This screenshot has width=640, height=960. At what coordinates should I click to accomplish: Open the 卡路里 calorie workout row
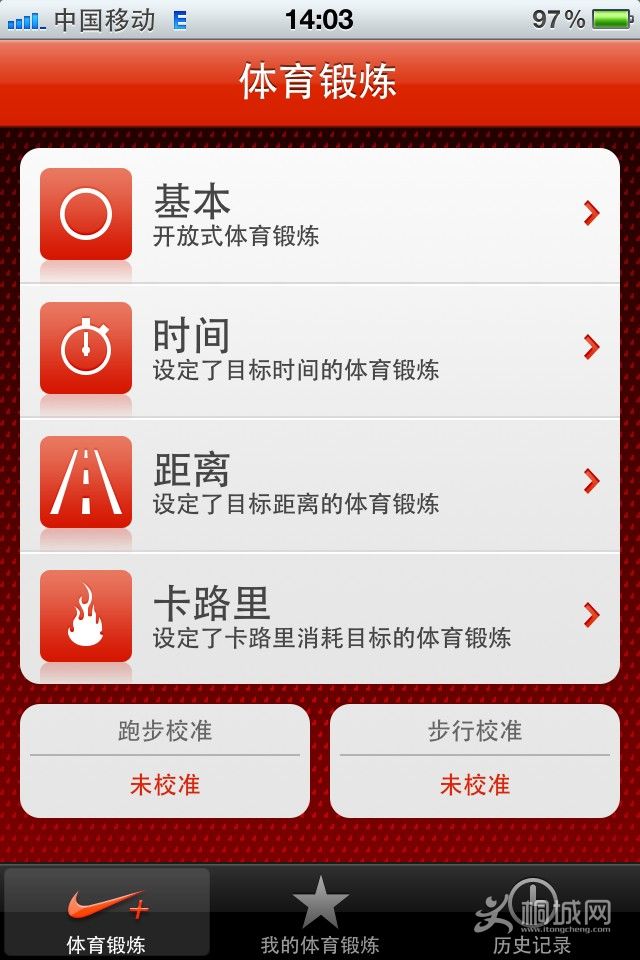coord(320,618)
